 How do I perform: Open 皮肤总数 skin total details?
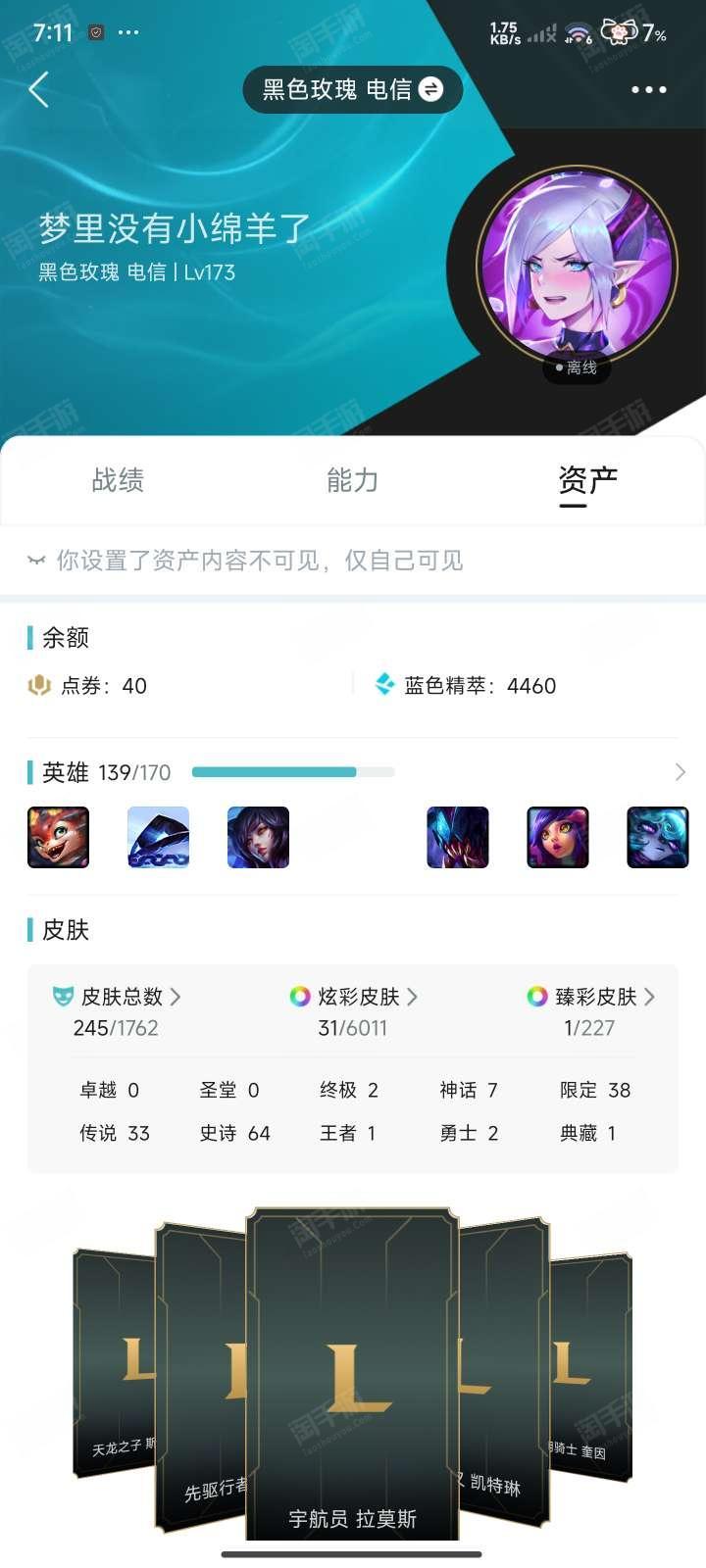pyautogui.click(x=118, y=997)
